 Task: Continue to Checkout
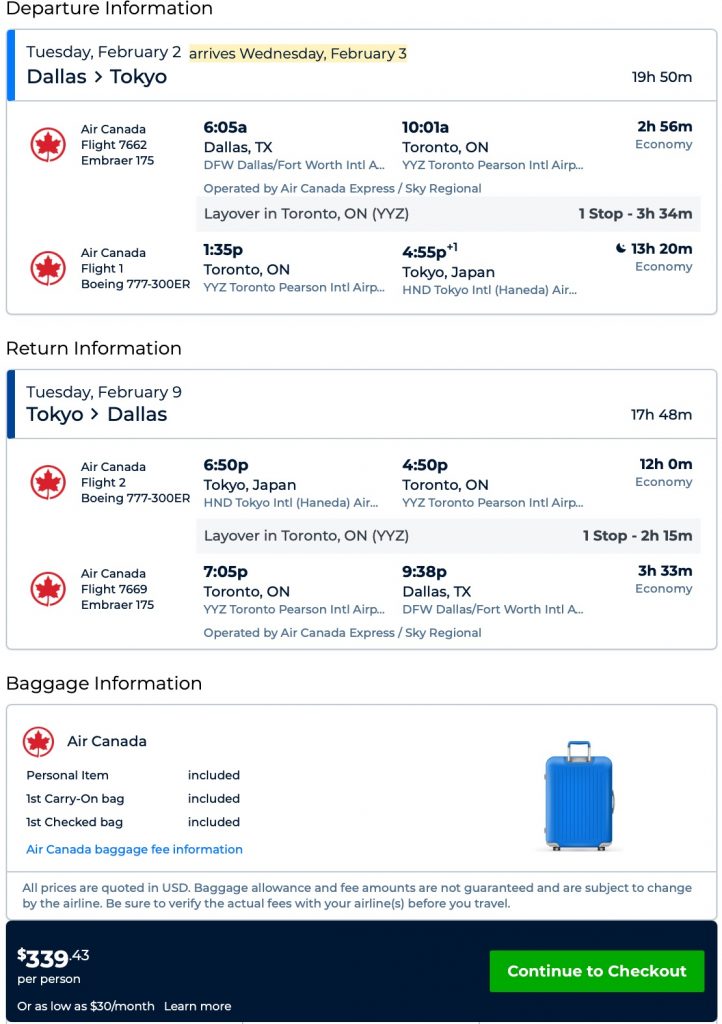[x=596, y=971]
